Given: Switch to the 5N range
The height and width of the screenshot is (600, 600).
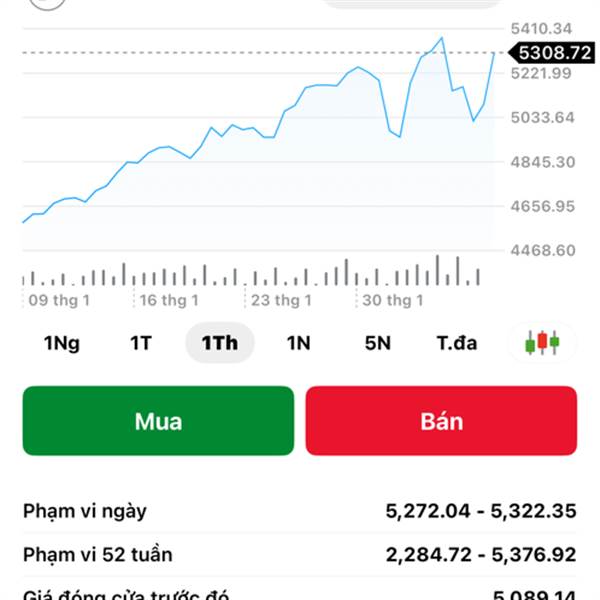Looking at the screenshot, I should tap(377, 343).
